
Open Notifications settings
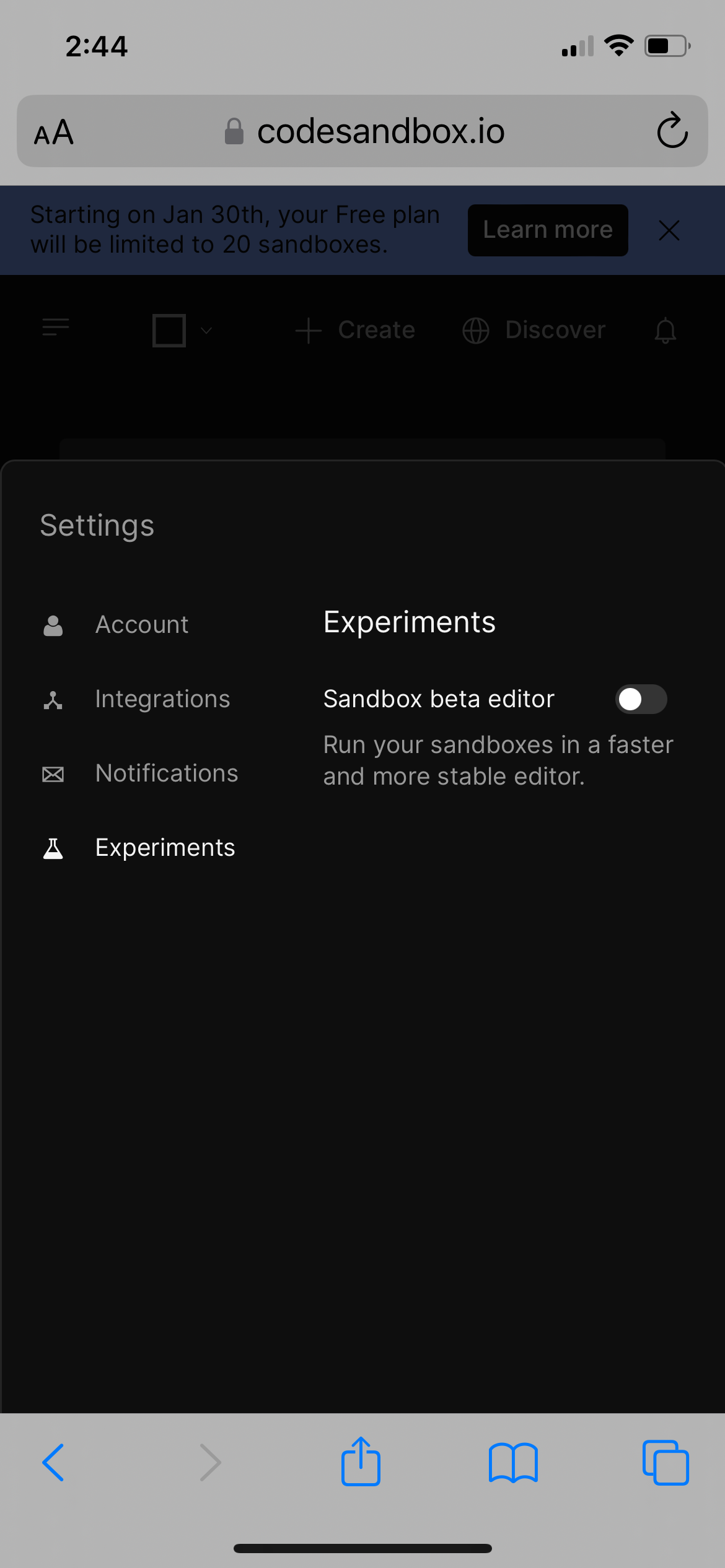tap(166, 773)
